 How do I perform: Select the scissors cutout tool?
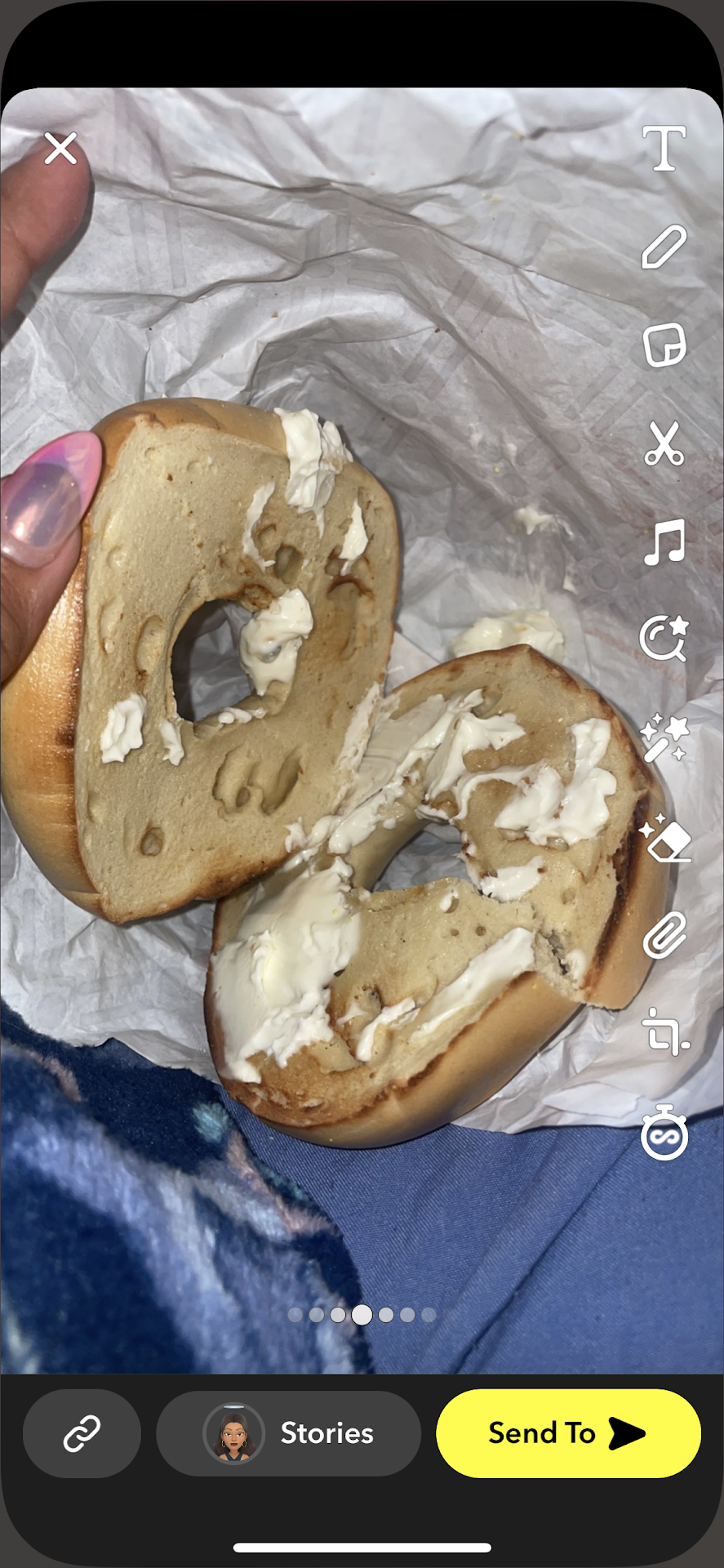click(664, 443)
